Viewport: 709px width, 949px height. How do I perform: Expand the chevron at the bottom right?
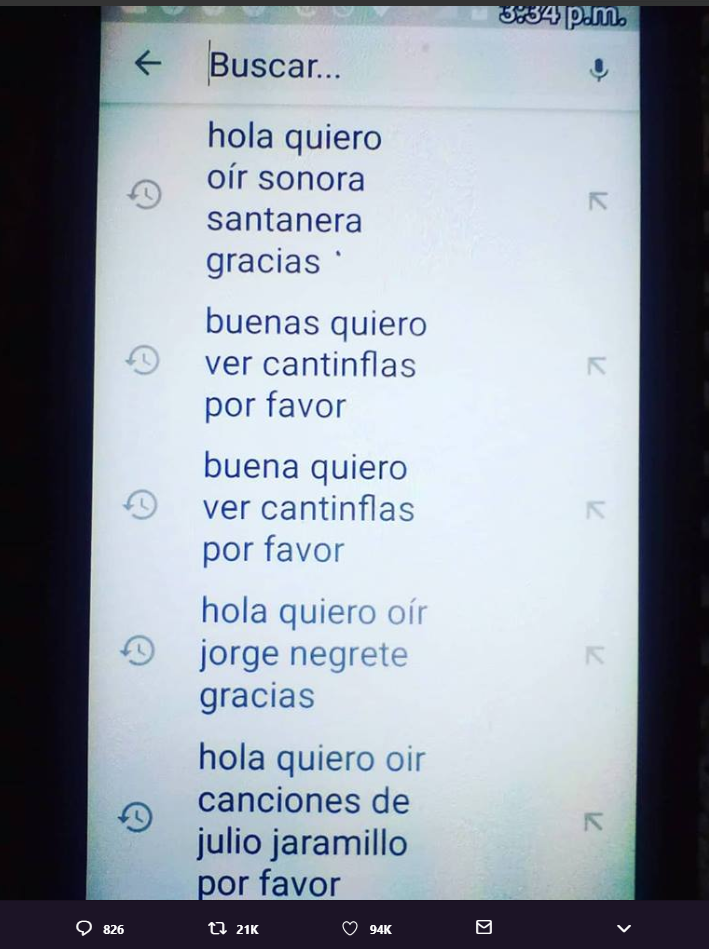(624, 929)
